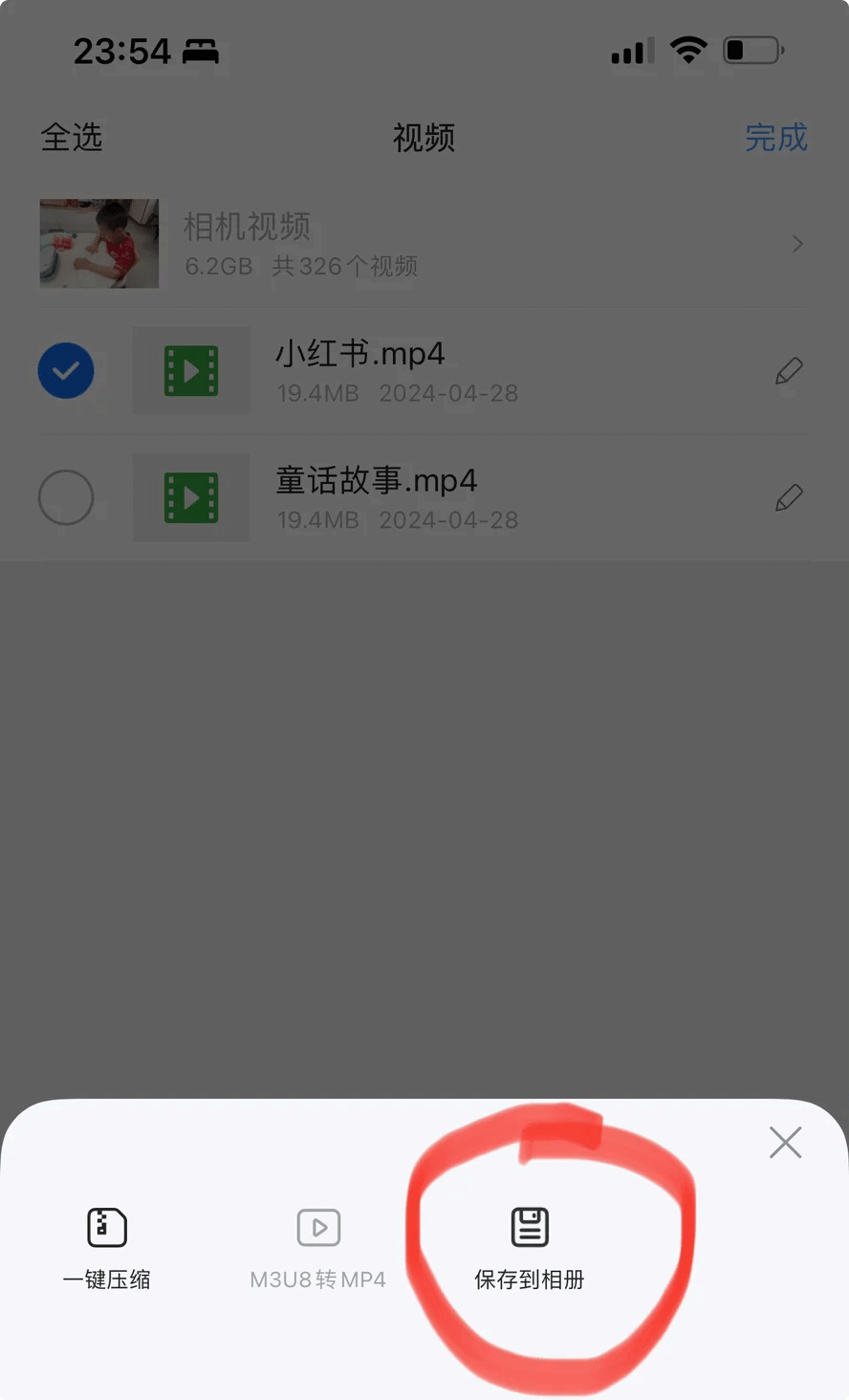The height and width of the screenshot is (1400, 849).
Task: Uncheck the 小红书.mp4 video
Action: tap(66, 370)
